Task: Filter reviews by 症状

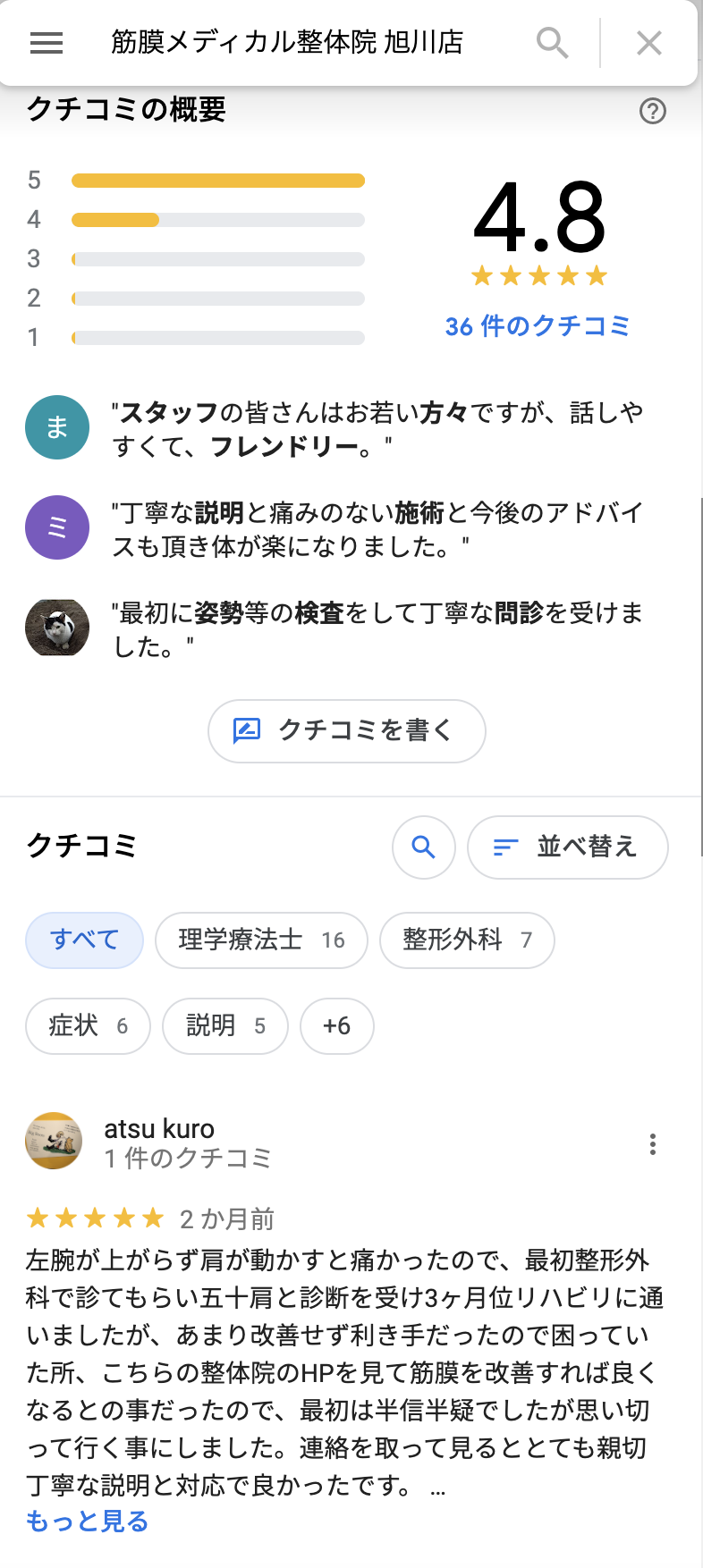Action: pos(88,1025)
